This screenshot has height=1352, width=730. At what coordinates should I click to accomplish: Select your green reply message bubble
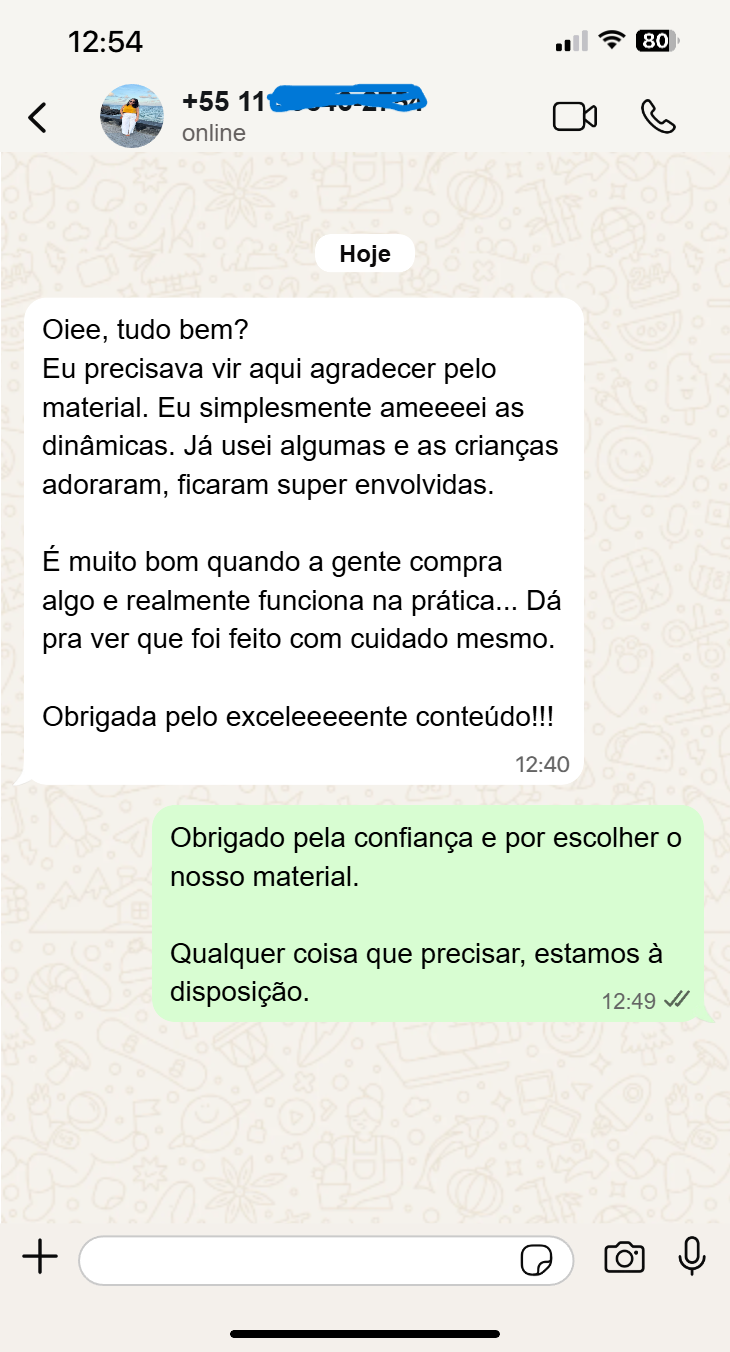click(x=430, y=910)
